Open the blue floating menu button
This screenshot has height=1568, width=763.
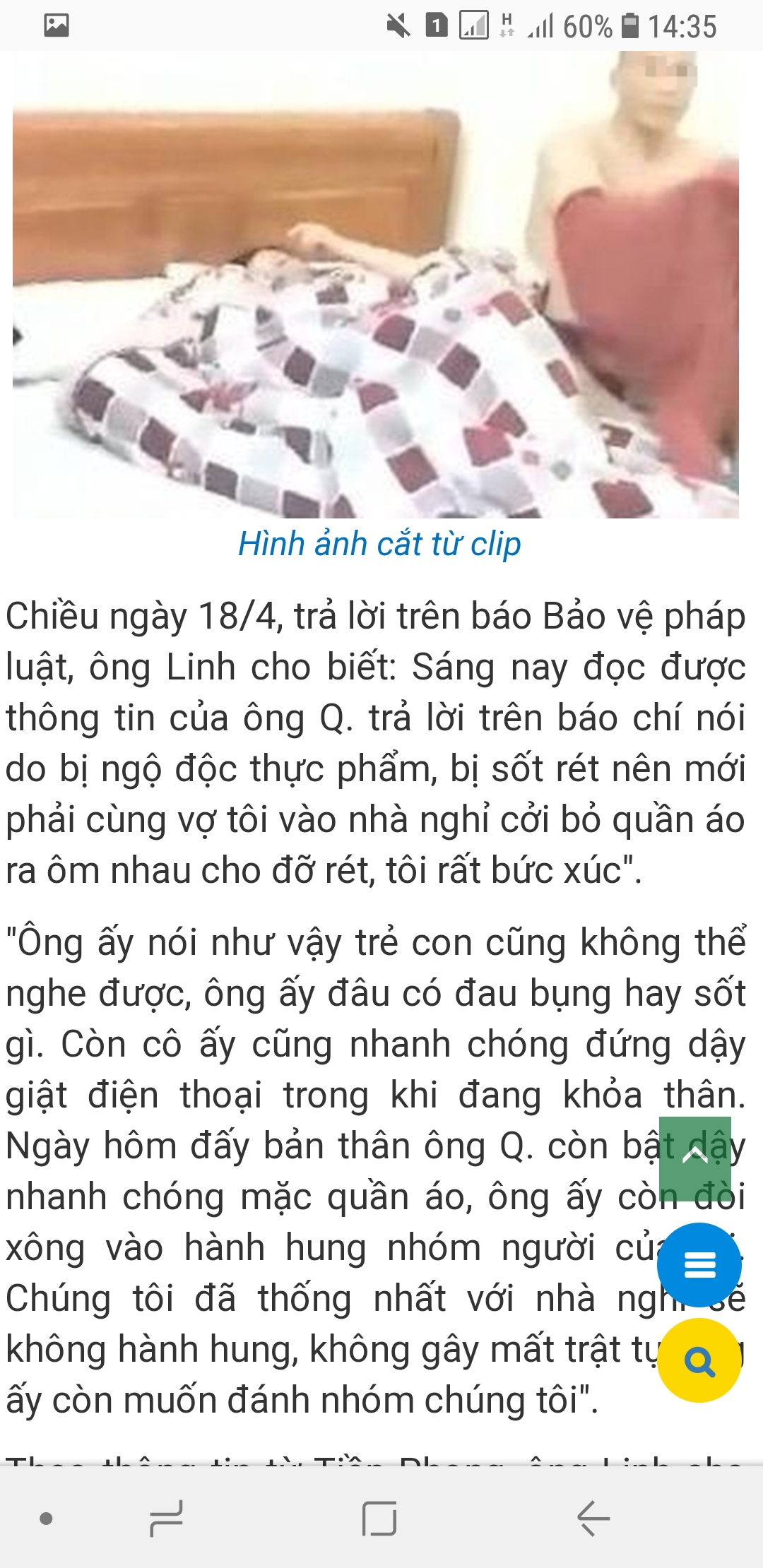click(x=699, y=1265)
